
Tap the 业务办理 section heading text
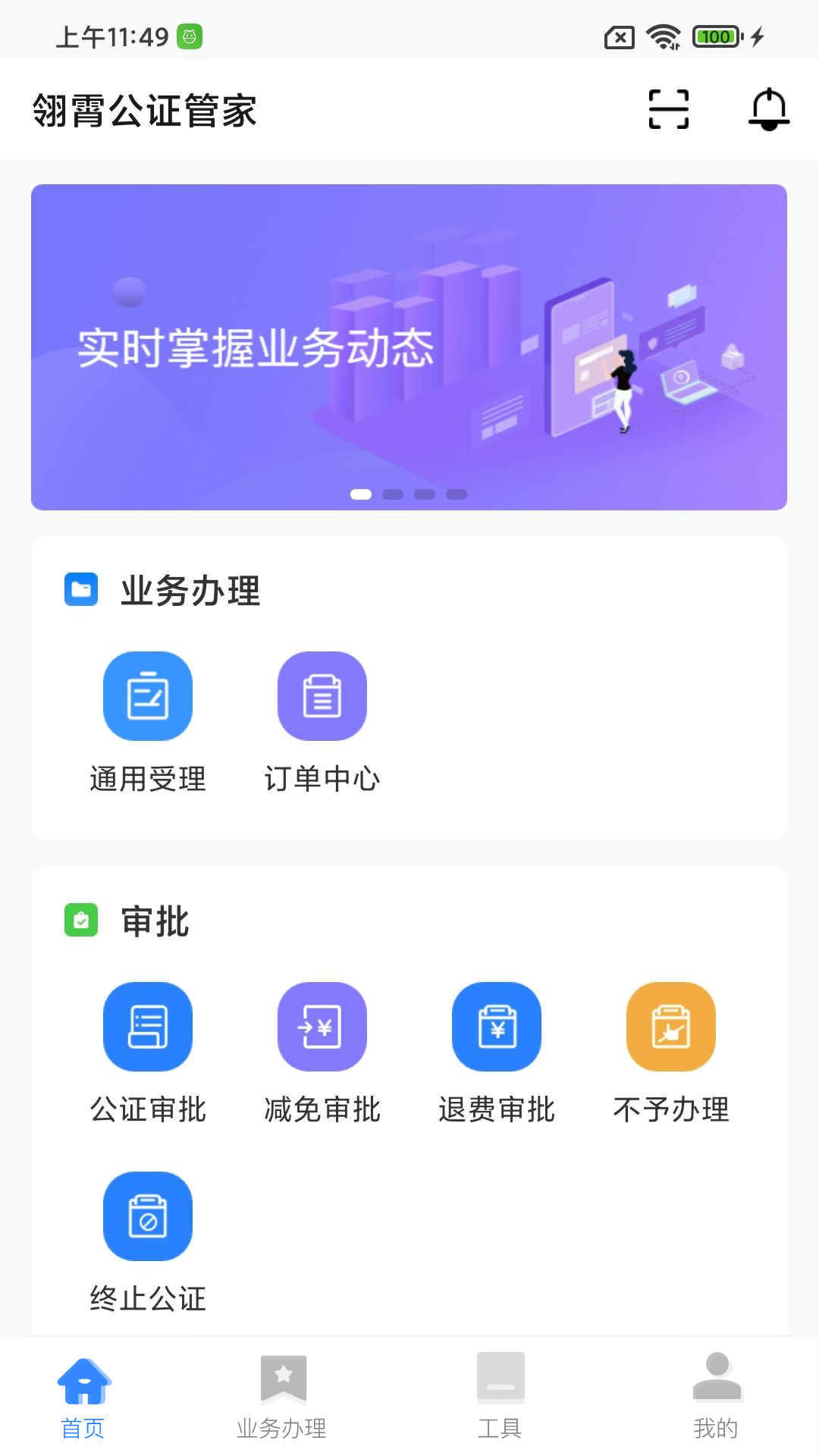click(x=190, y=592)
